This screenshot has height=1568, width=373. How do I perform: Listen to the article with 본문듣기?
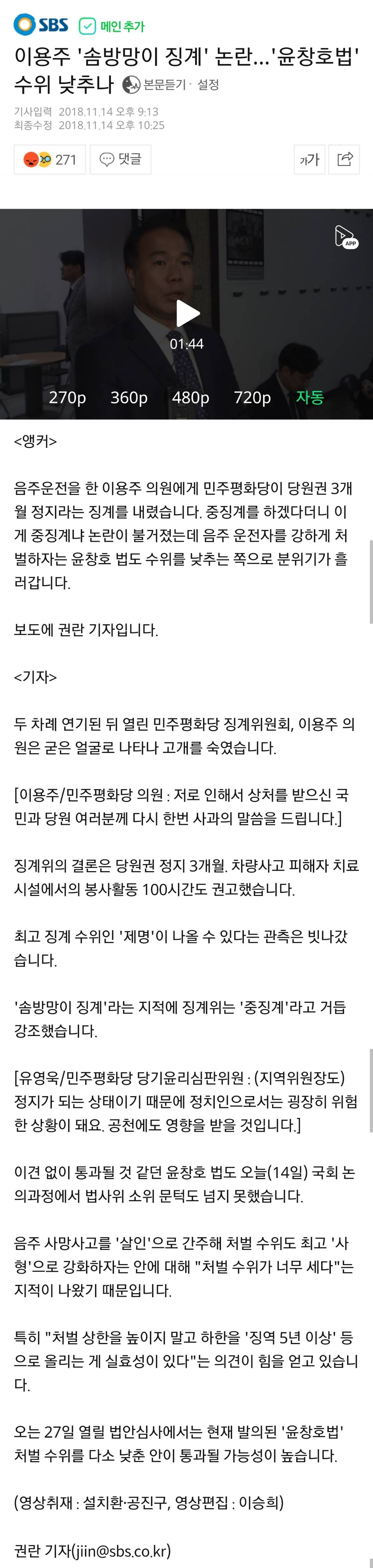pyautogui.click(x=155, y=85)
